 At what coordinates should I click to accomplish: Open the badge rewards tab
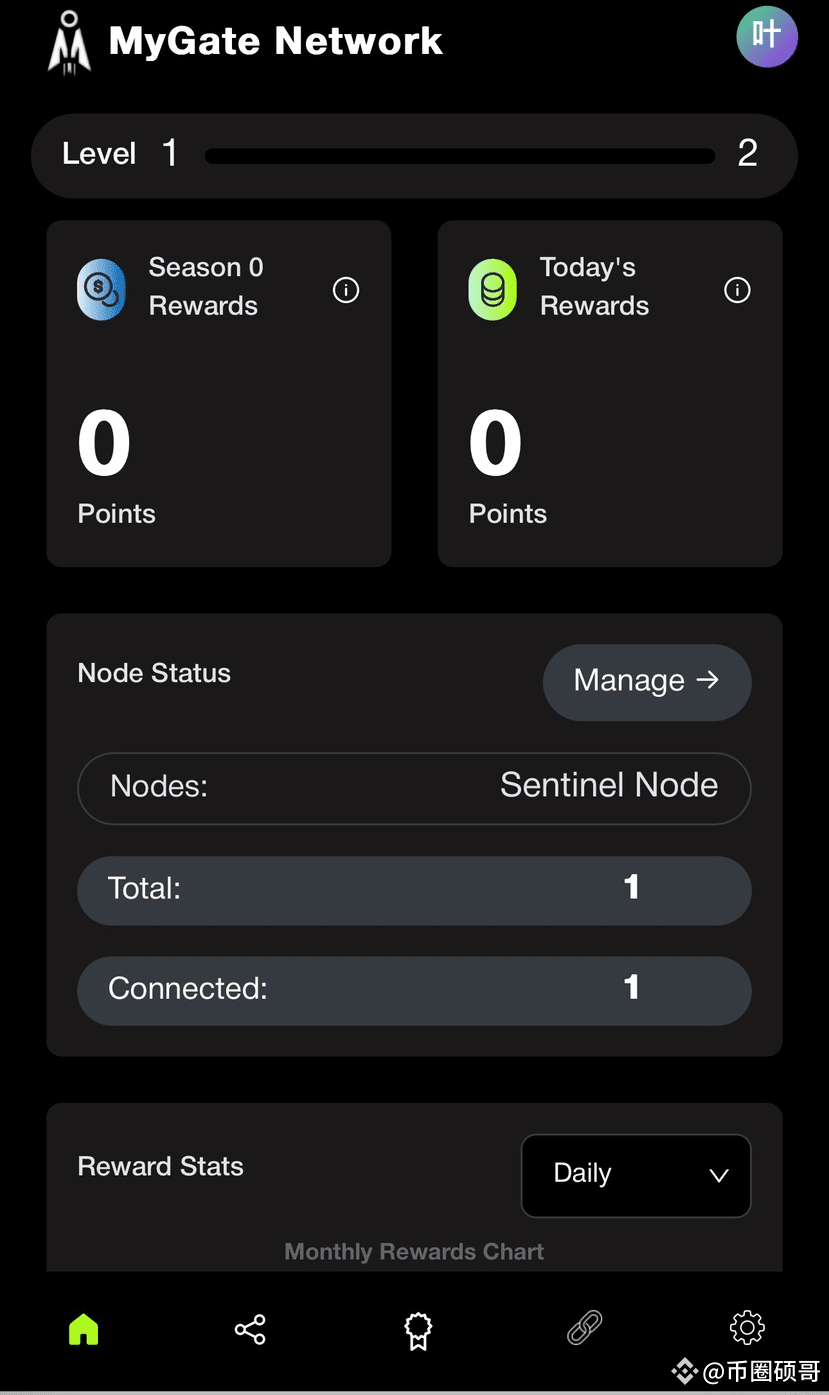[418, 1330]
